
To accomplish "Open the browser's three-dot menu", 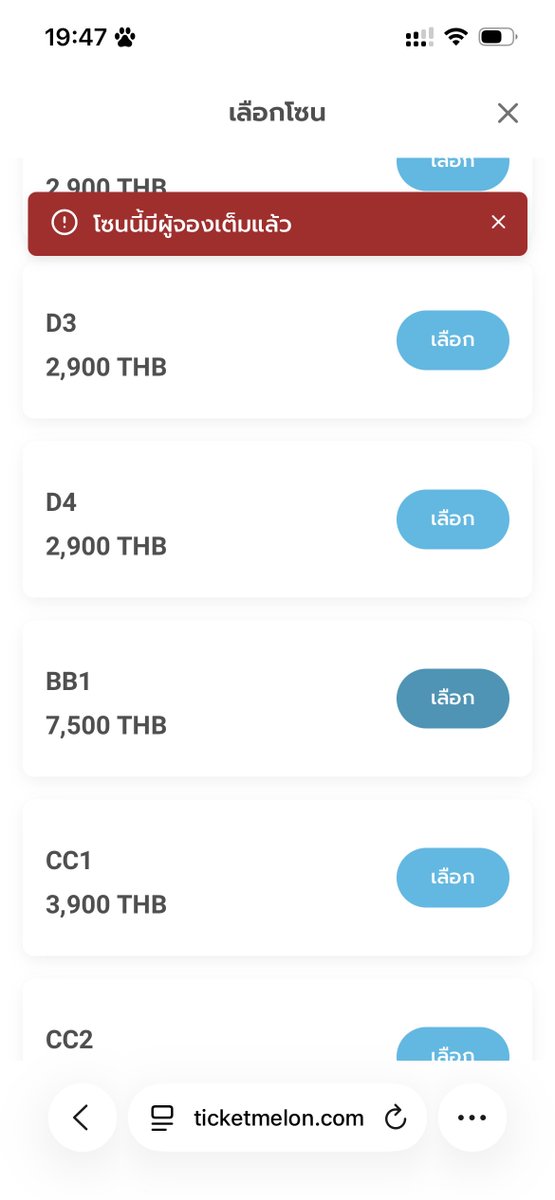I will click(x=472, y=1118).
